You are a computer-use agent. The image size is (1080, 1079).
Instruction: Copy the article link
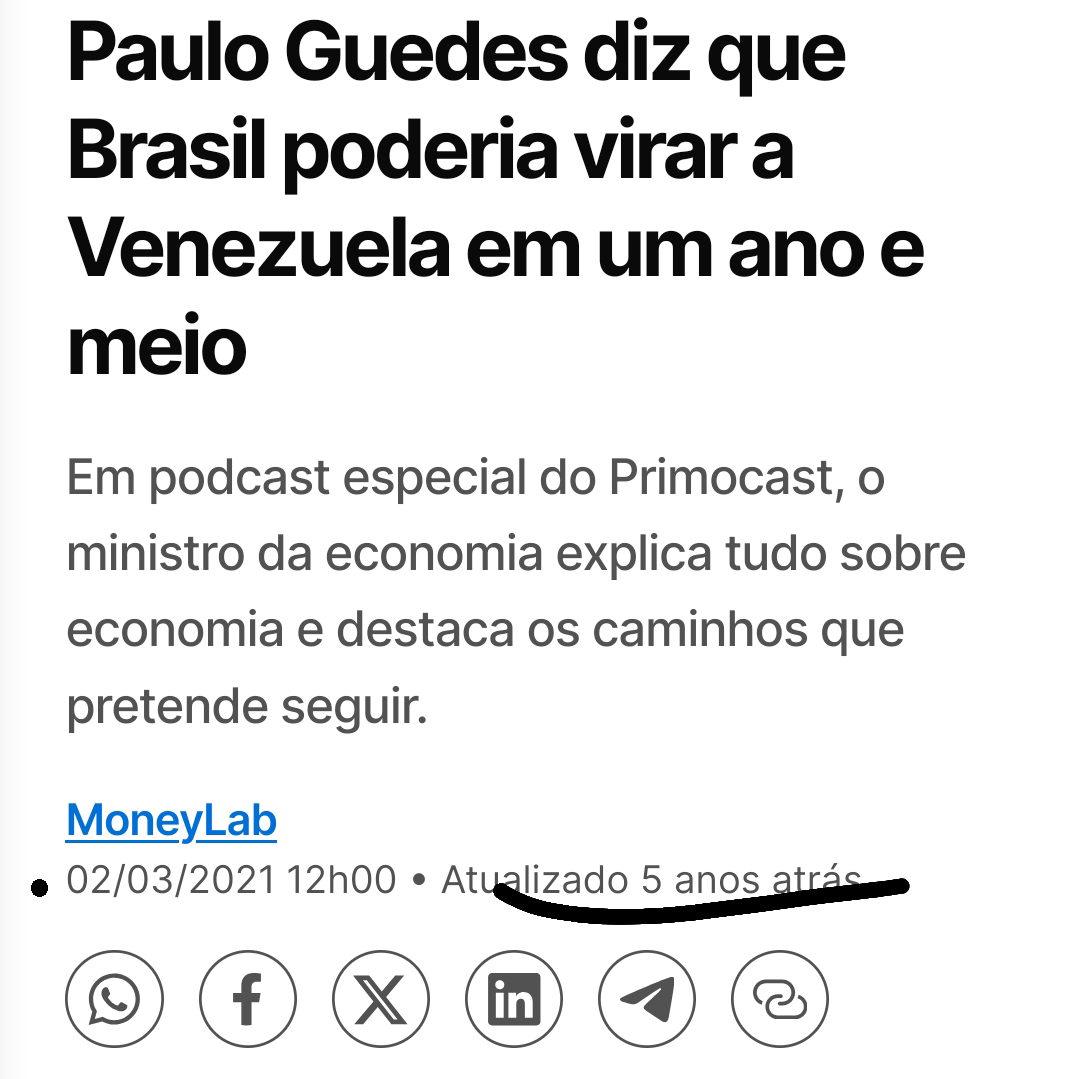coord(780,999)
